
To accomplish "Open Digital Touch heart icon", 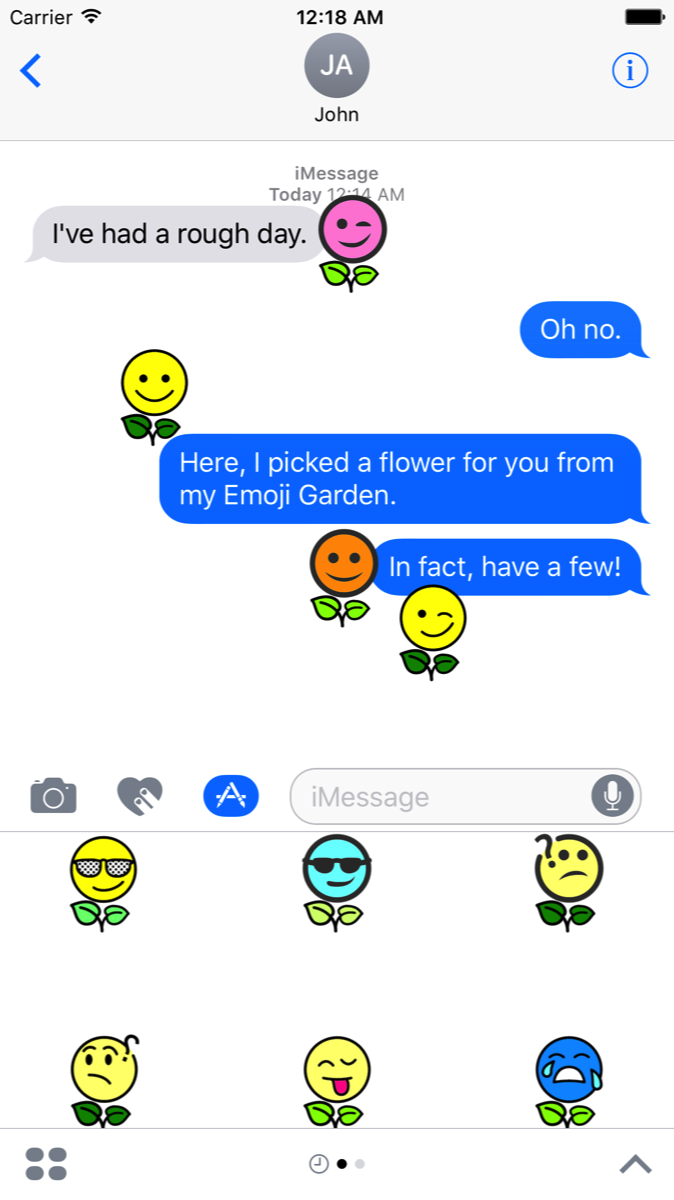I will pos(140,796).
